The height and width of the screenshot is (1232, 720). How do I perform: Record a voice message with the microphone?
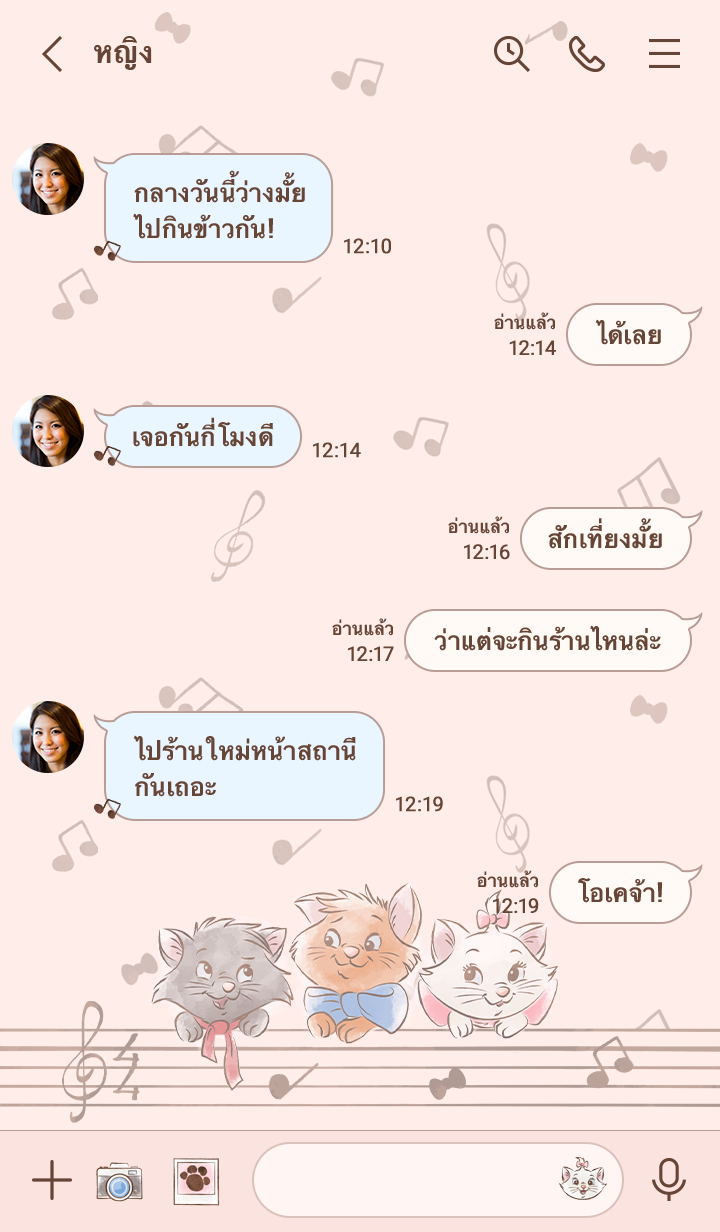pyautogui.click(x=669, y=1181)
